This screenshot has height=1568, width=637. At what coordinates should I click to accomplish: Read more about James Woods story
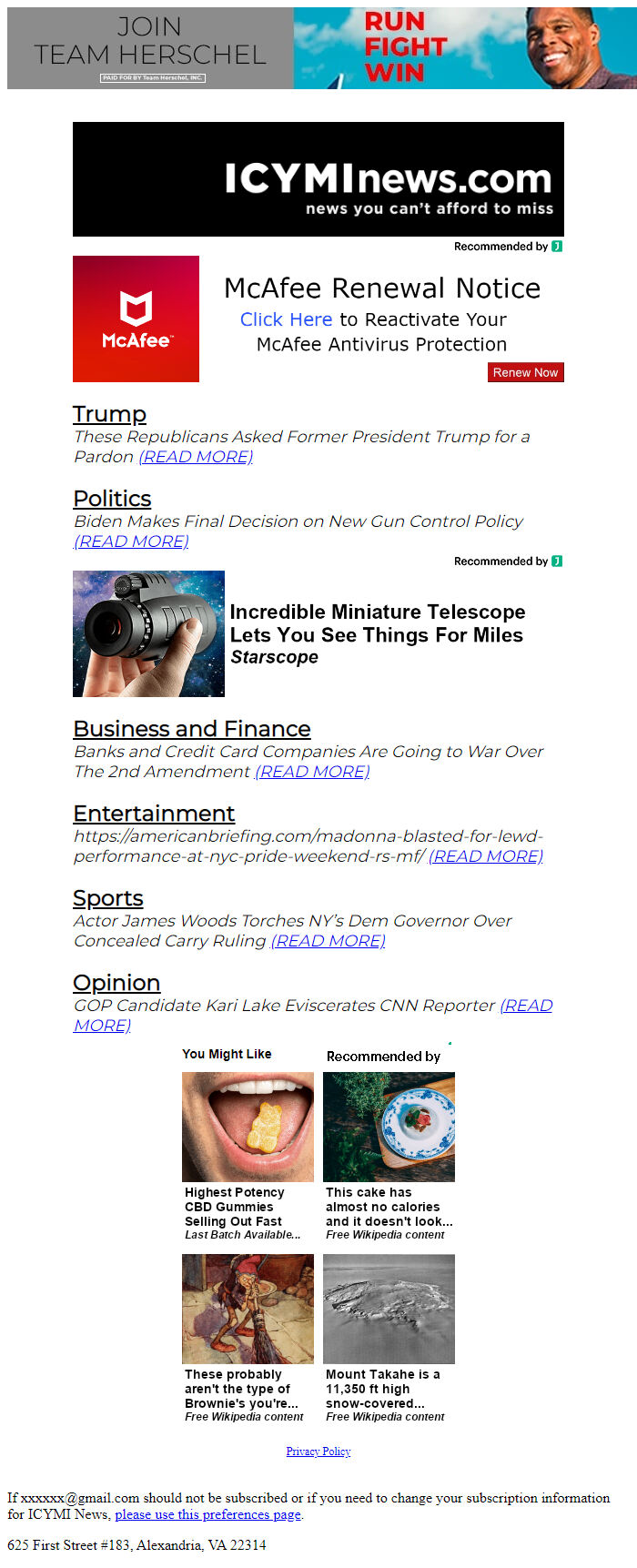[328, 941]
